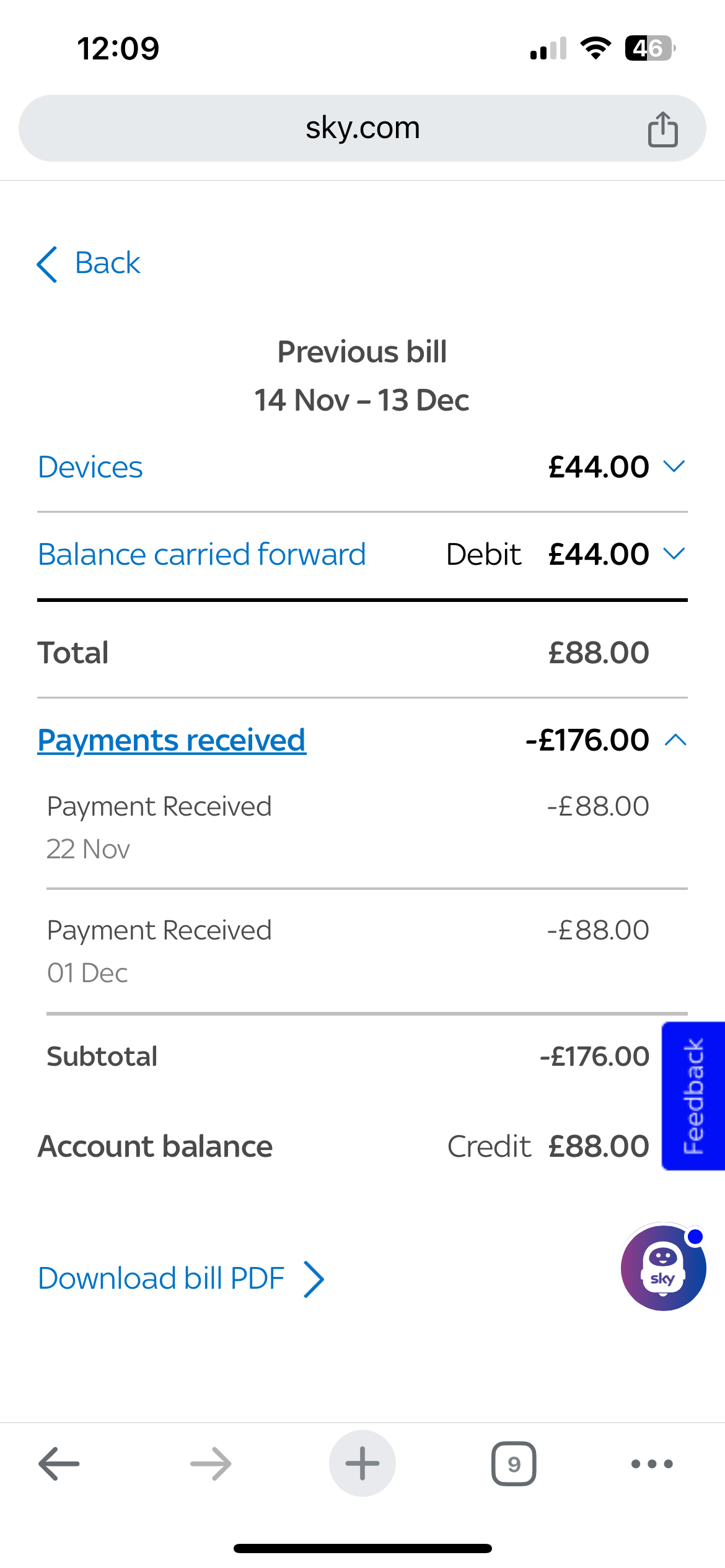Expand the Devices charge details
This screenshot has width=725, height=1568.
[x=675, y=467]
